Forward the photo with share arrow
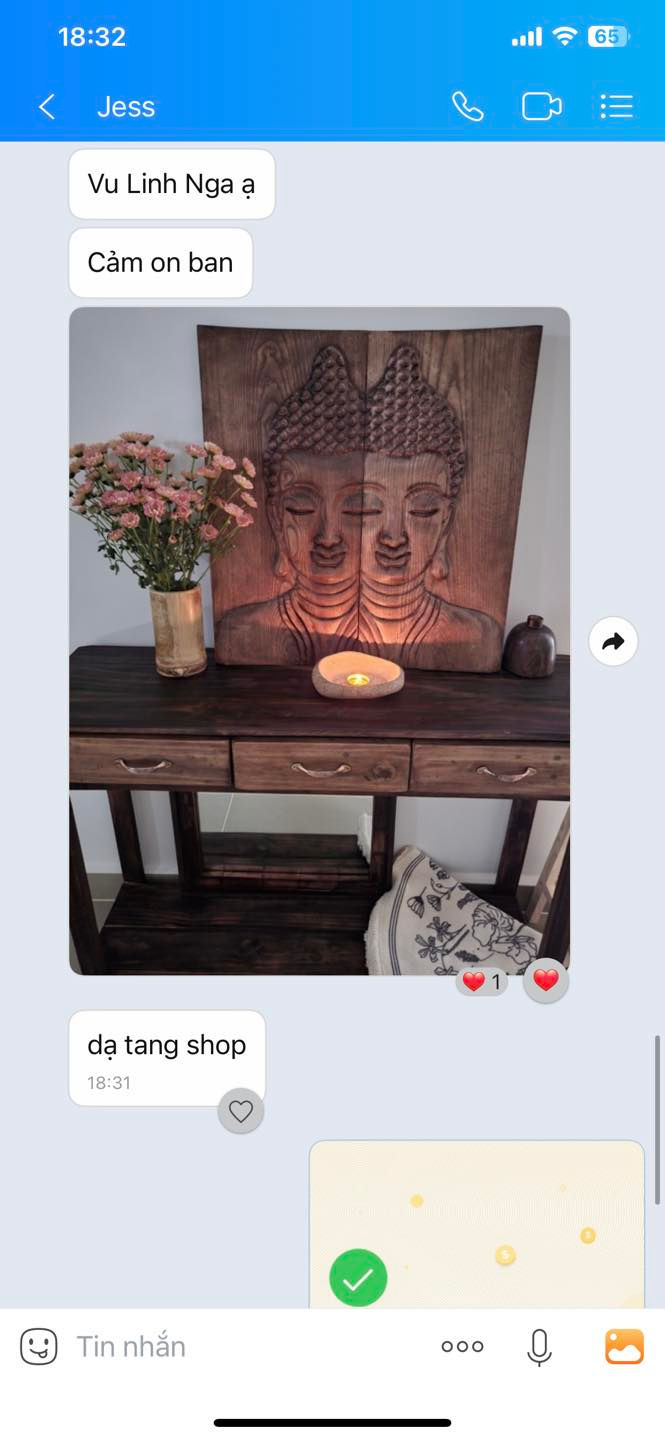 tap(613, 642)
